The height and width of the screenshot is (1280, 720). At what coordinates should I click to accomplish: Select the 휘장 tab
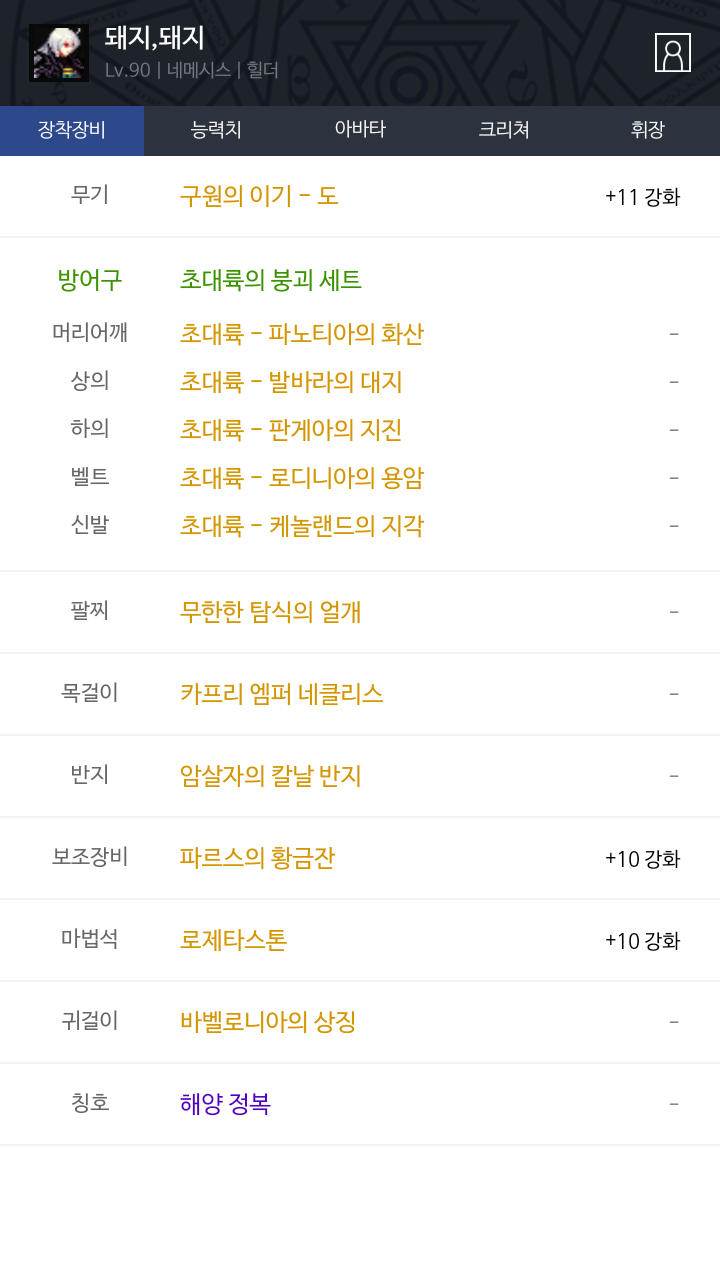pos(648,130)
